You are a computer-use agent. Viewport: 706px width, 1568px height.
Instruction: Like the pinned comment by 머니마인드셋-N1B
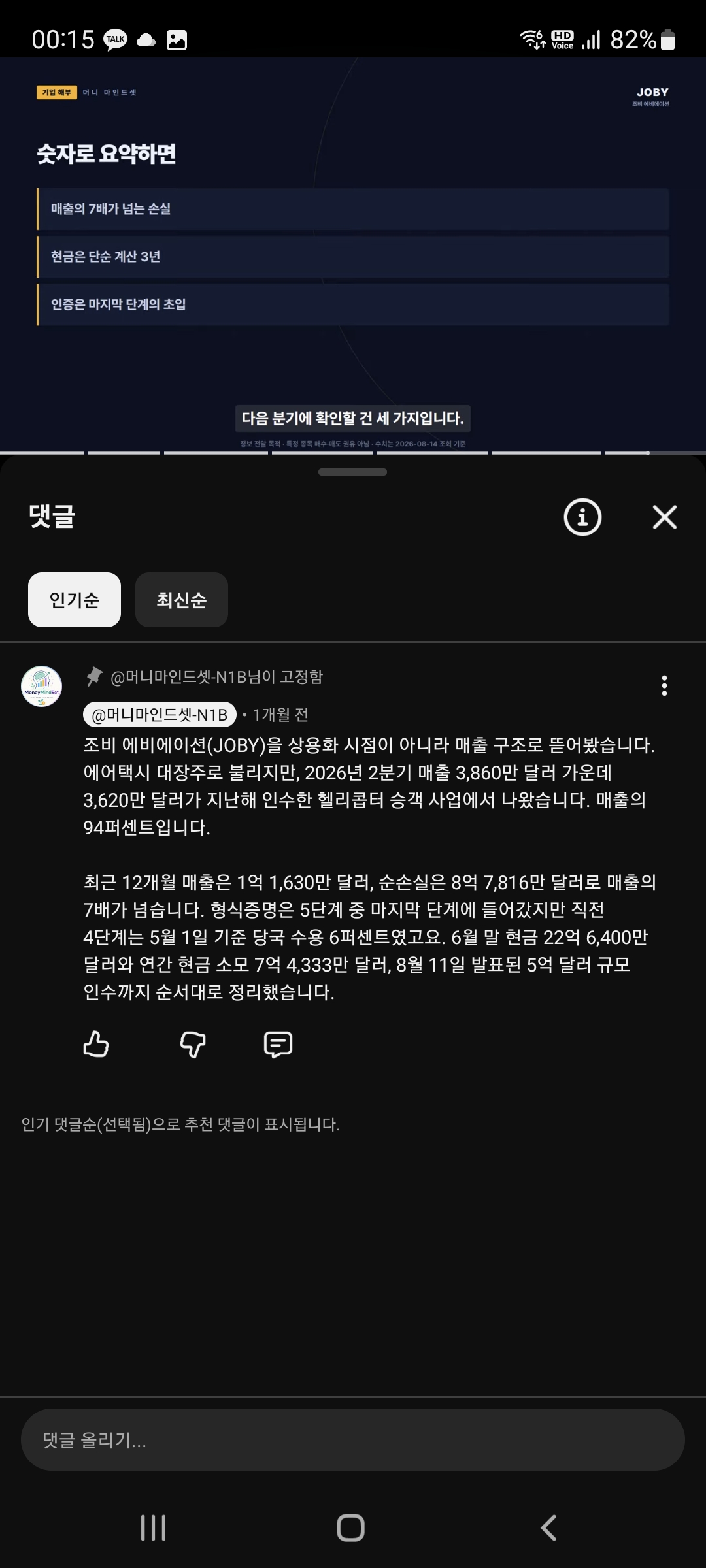click(96, 1044)
